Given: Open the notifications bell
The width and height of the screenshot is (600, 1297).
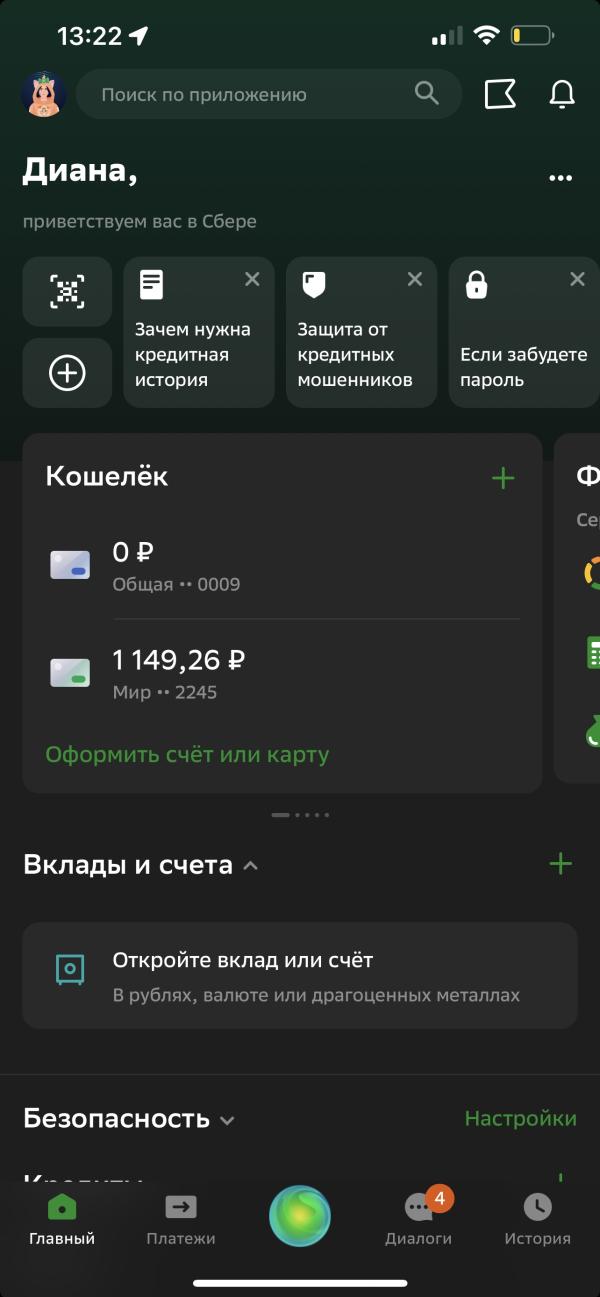Looking at the screenshot, I should pos(562,95).
